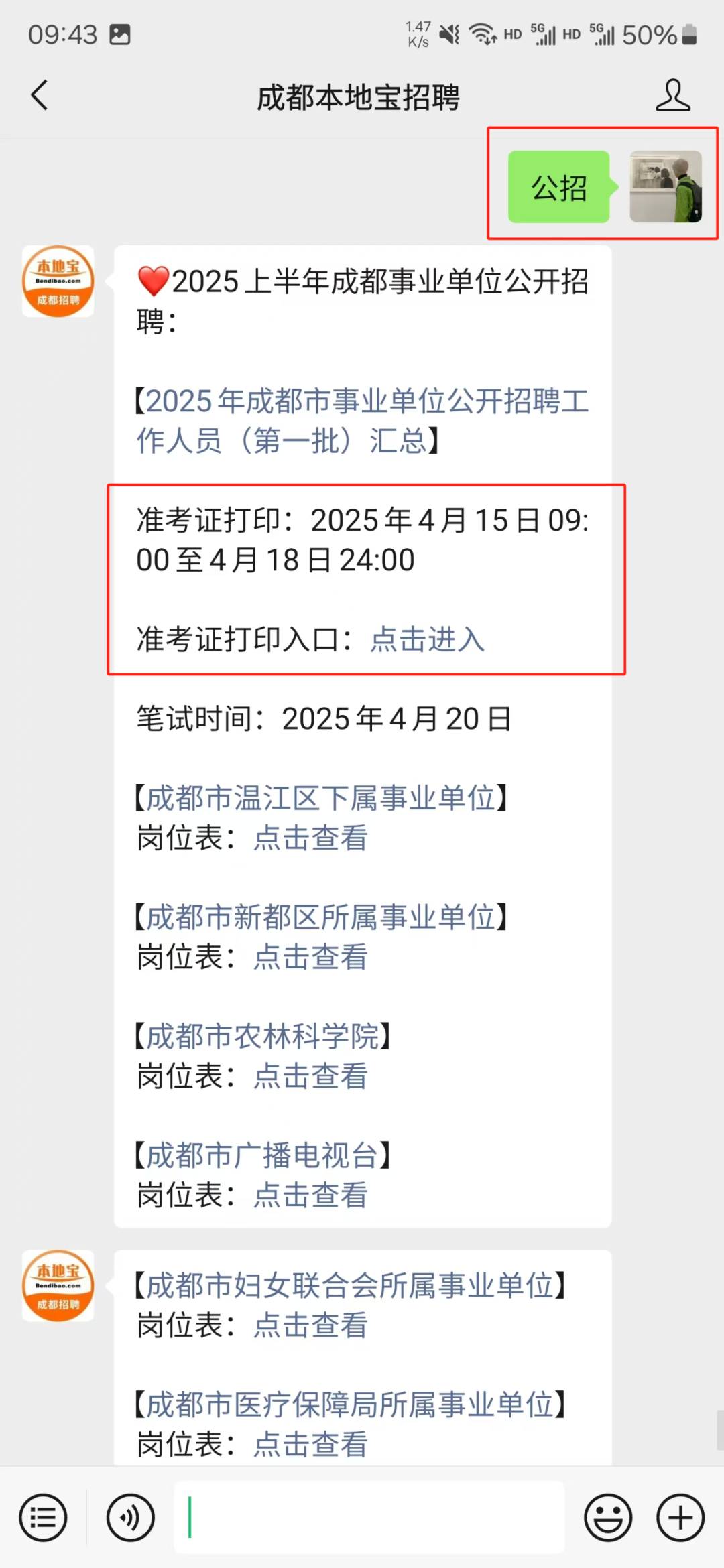Open 2025年成都市事业单位公开招聘工作人员(第一批)汇总 link
Viewport: 724px width, 1568px height.
(362, 421)
